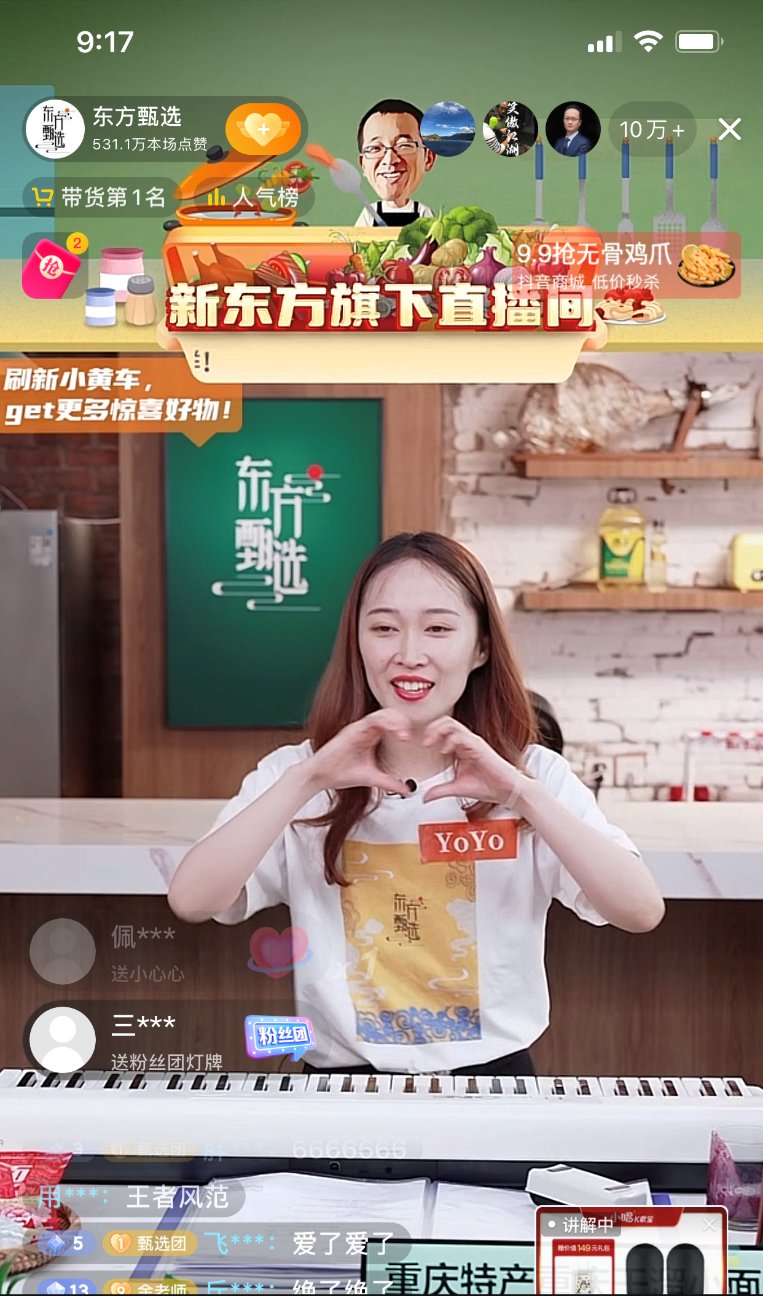This screenshot has width=763, height=1296.
Task: Open the 9.9抢无骨鸡爪 promotion
Action: 627,265
